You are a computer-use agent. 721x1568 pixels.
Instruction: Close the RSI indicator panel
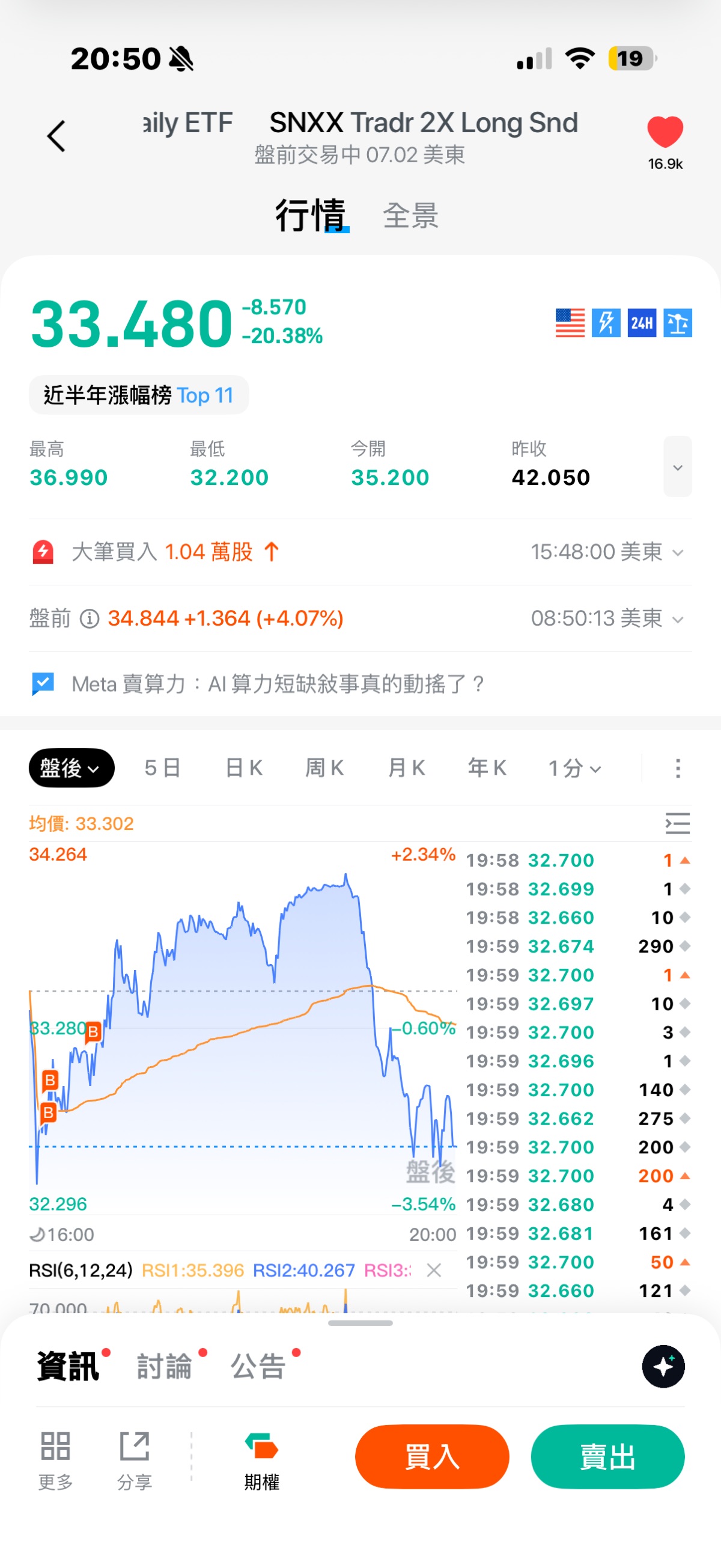[x=434, y=1271]
